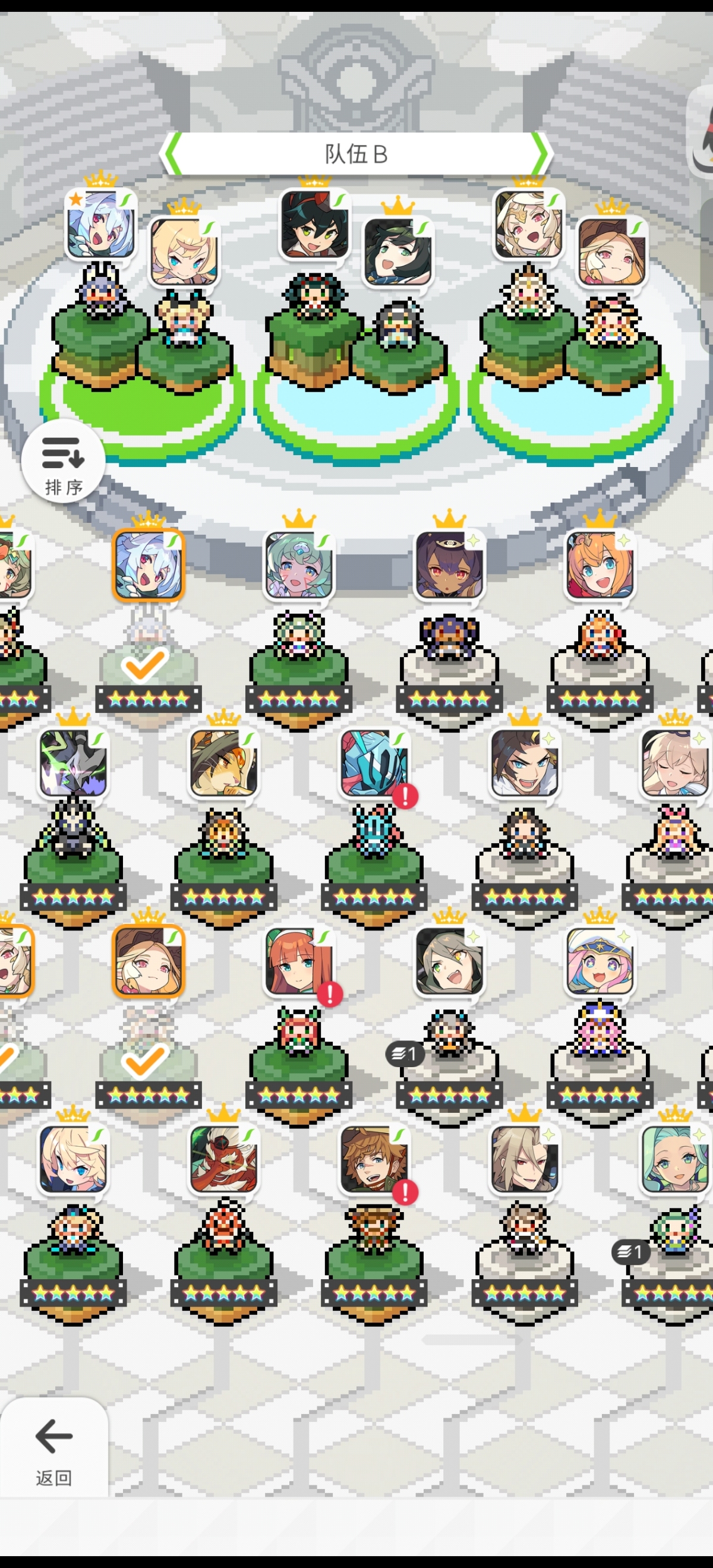
Task: Choose the red-haired girl with alert badge
Action: pyautogui.click(x=298, y=962)
